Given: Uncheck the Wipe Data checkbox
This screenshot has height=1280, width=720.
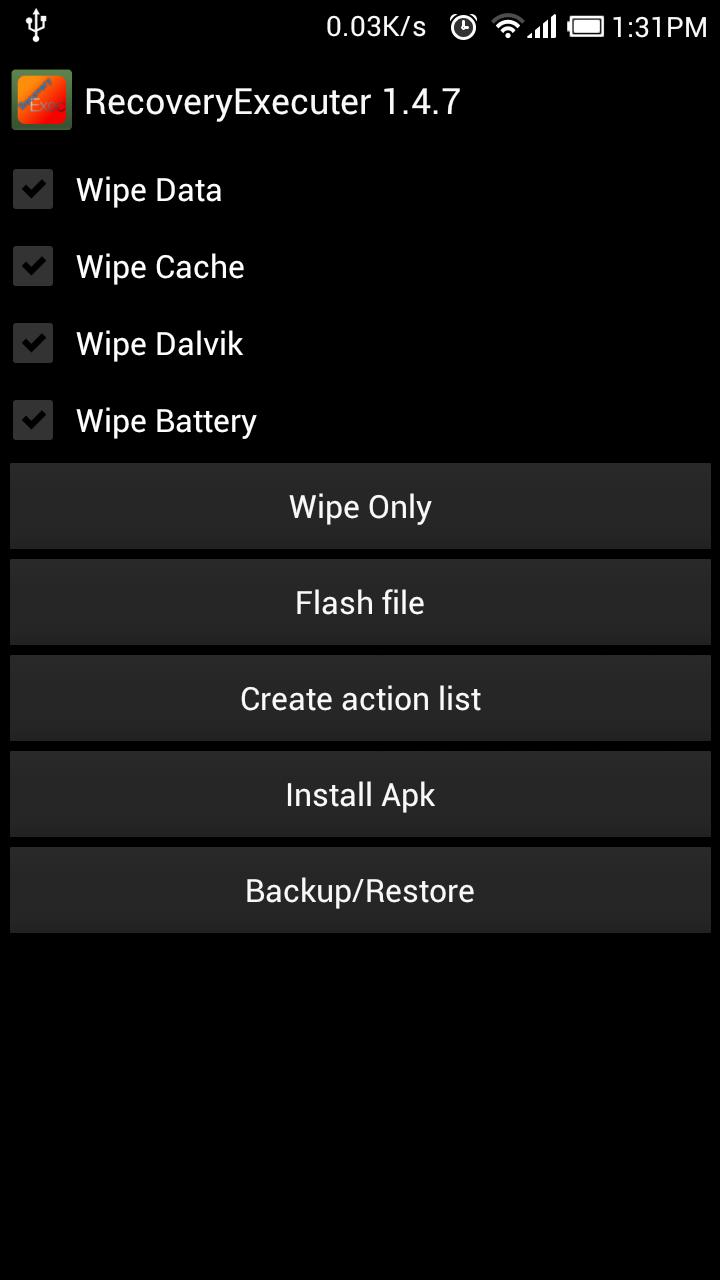Looking at the screenshot, I should tap(32, 189).
